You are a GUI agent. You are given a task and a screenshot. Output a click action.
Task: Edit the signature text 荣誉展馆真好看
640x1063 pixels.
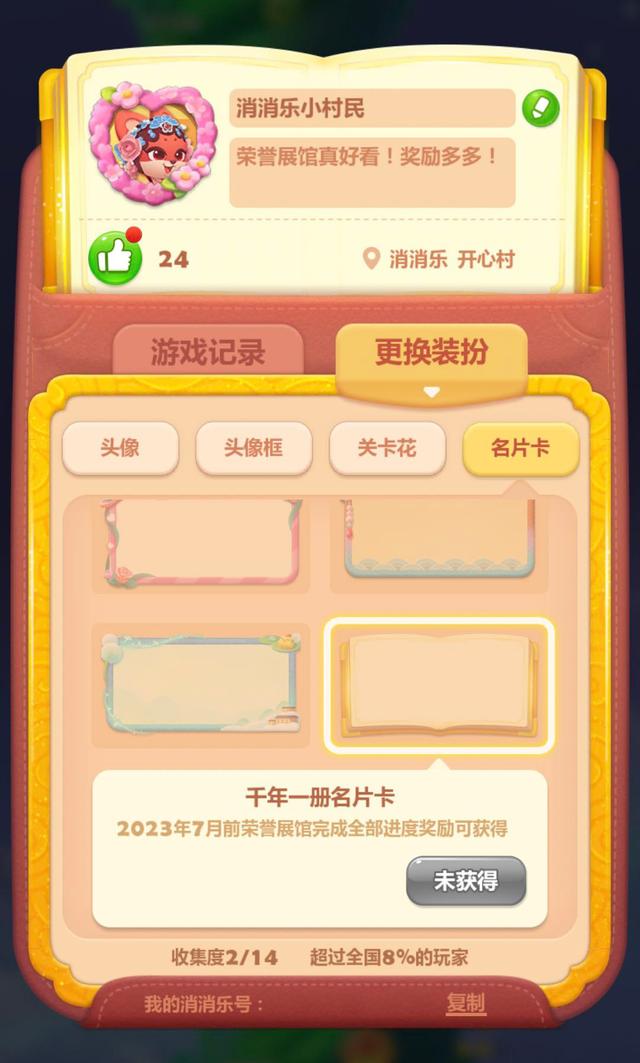pos(372,172)
